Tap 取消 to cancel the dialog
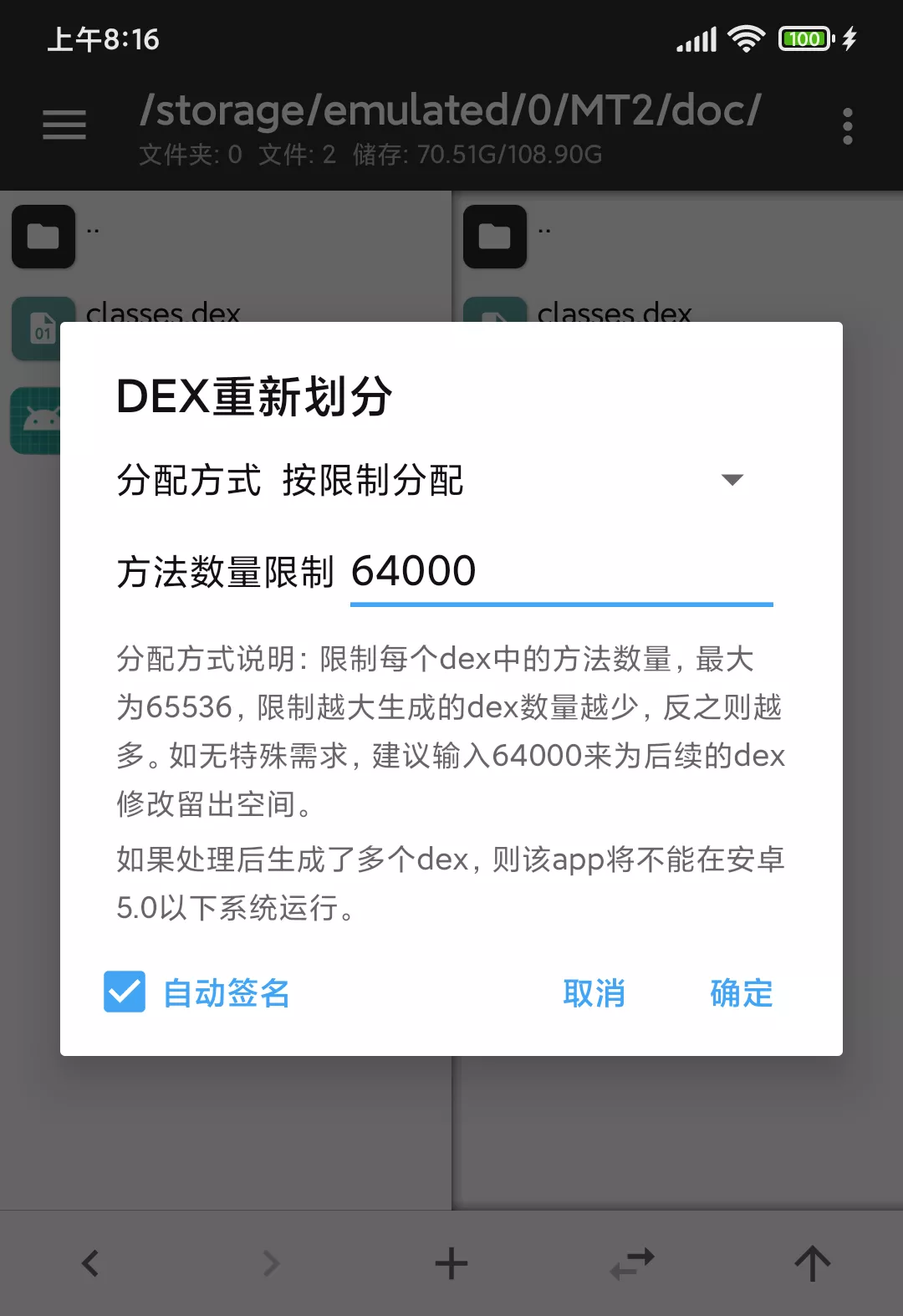 click(594, 993)
